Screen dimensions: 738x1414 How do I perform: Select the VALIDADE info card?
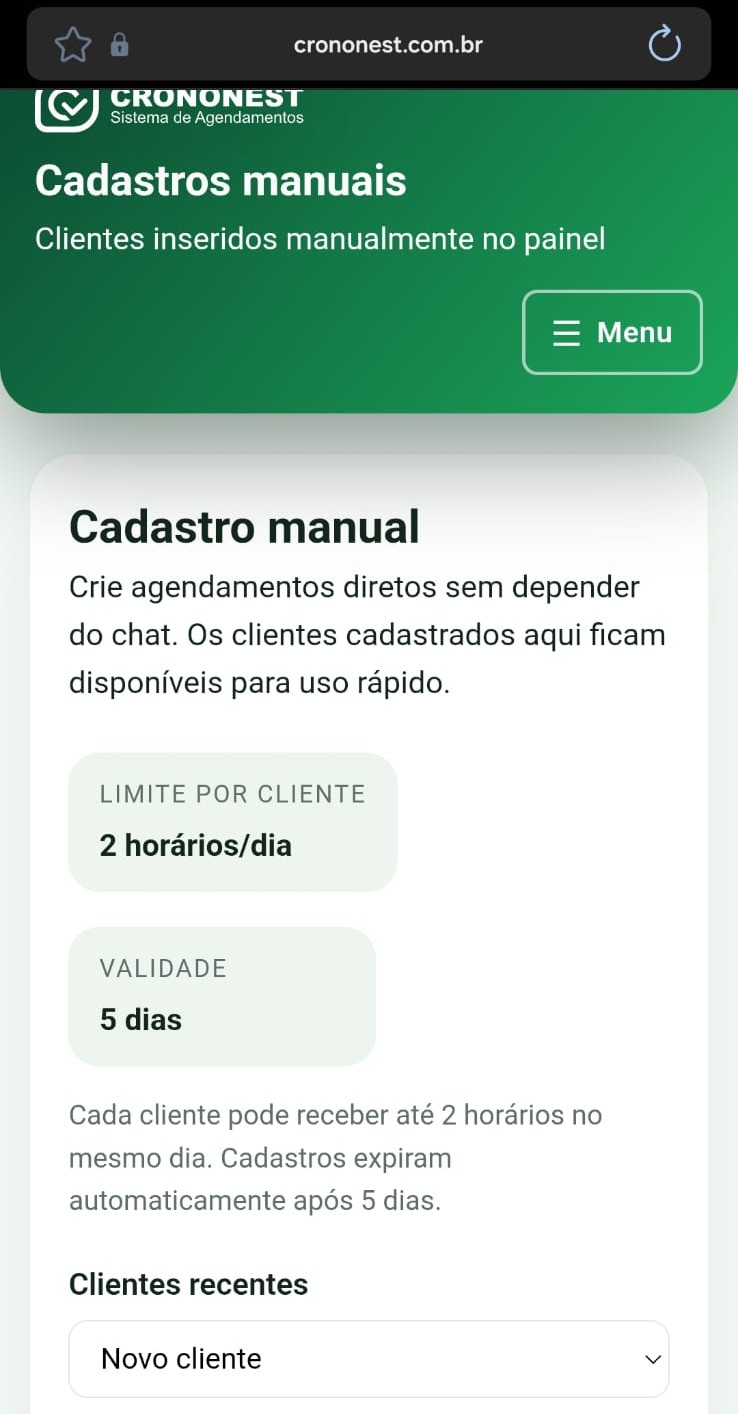pyautogui.click(x=221, y=996)
